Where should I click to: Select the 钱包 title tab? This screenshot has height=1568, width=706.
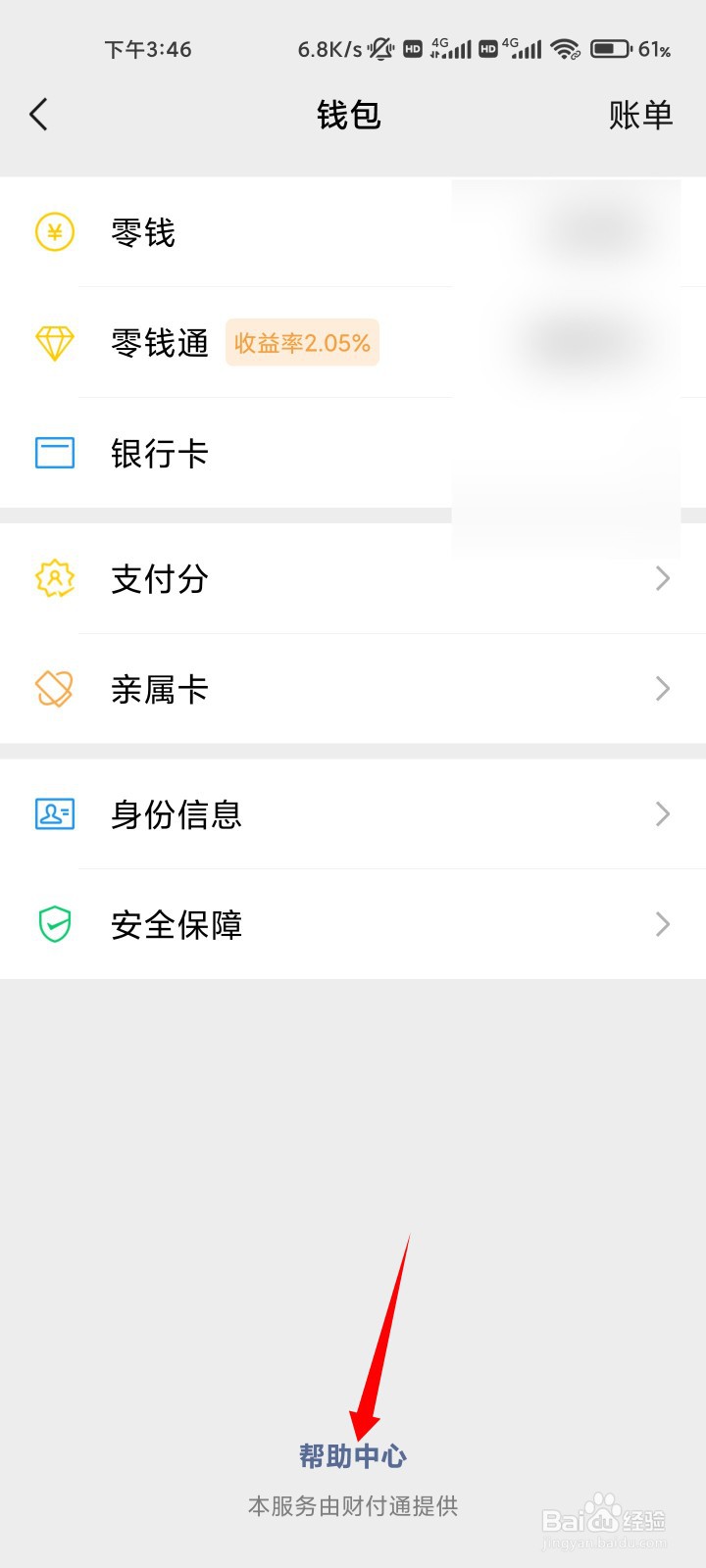click(351, 114)
